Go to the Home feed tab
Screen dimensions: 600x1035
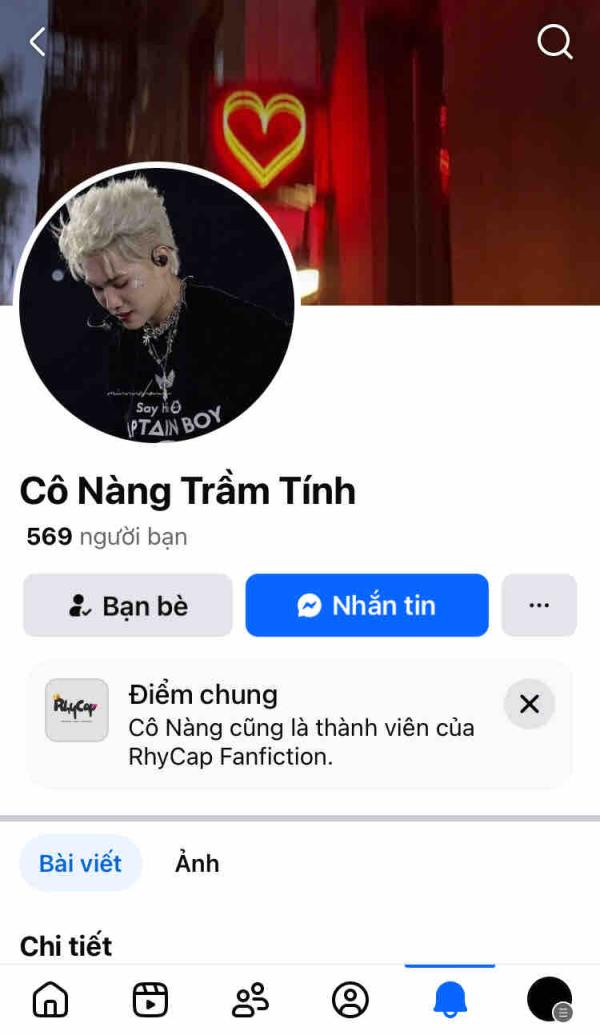coord(51,999)
